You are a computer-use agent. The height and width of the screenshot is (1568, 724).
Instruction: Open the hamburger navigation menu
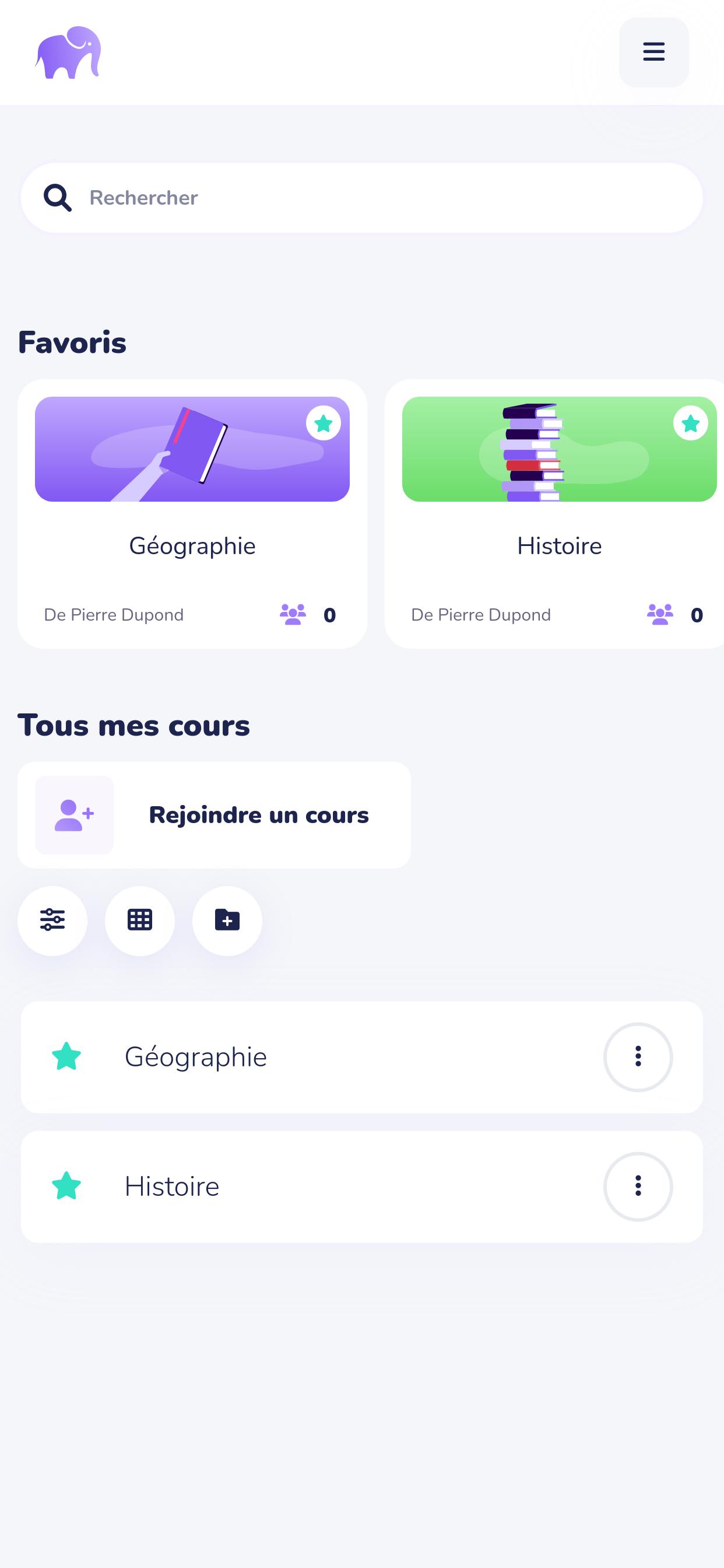coord(653,53)
